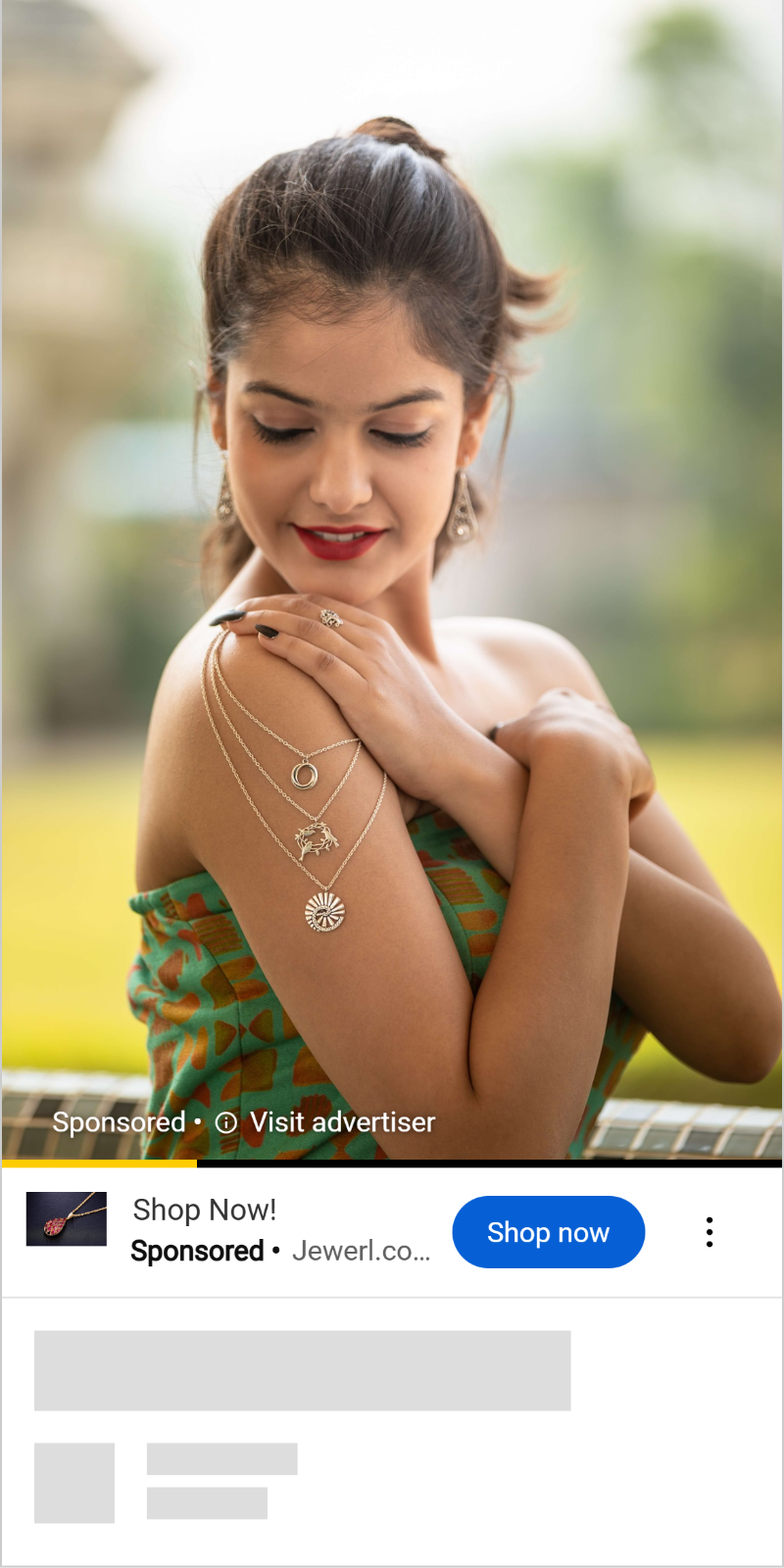
Task: Open the Shop Now! ad headline
Action: pos(204,1210)
